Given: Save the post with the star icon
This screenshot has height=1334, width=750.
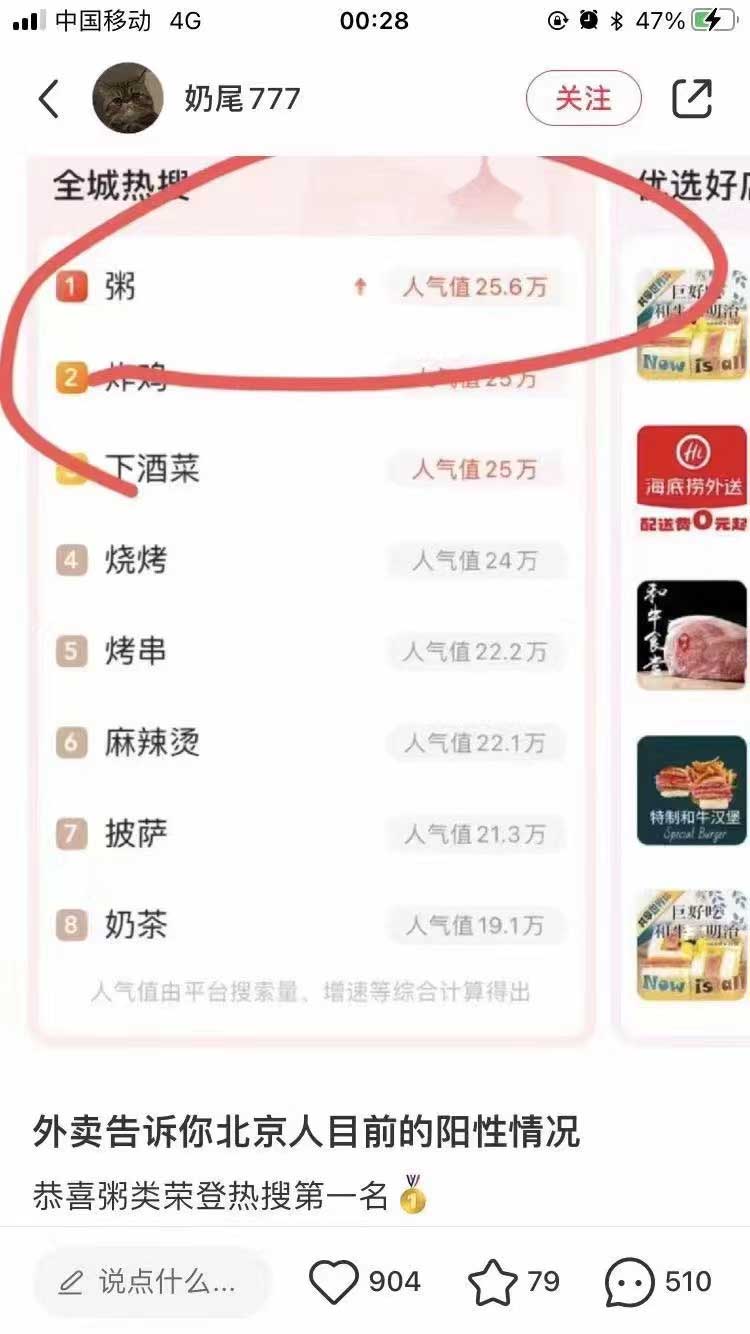Looking at the screenshot, I should [492, 1283].
